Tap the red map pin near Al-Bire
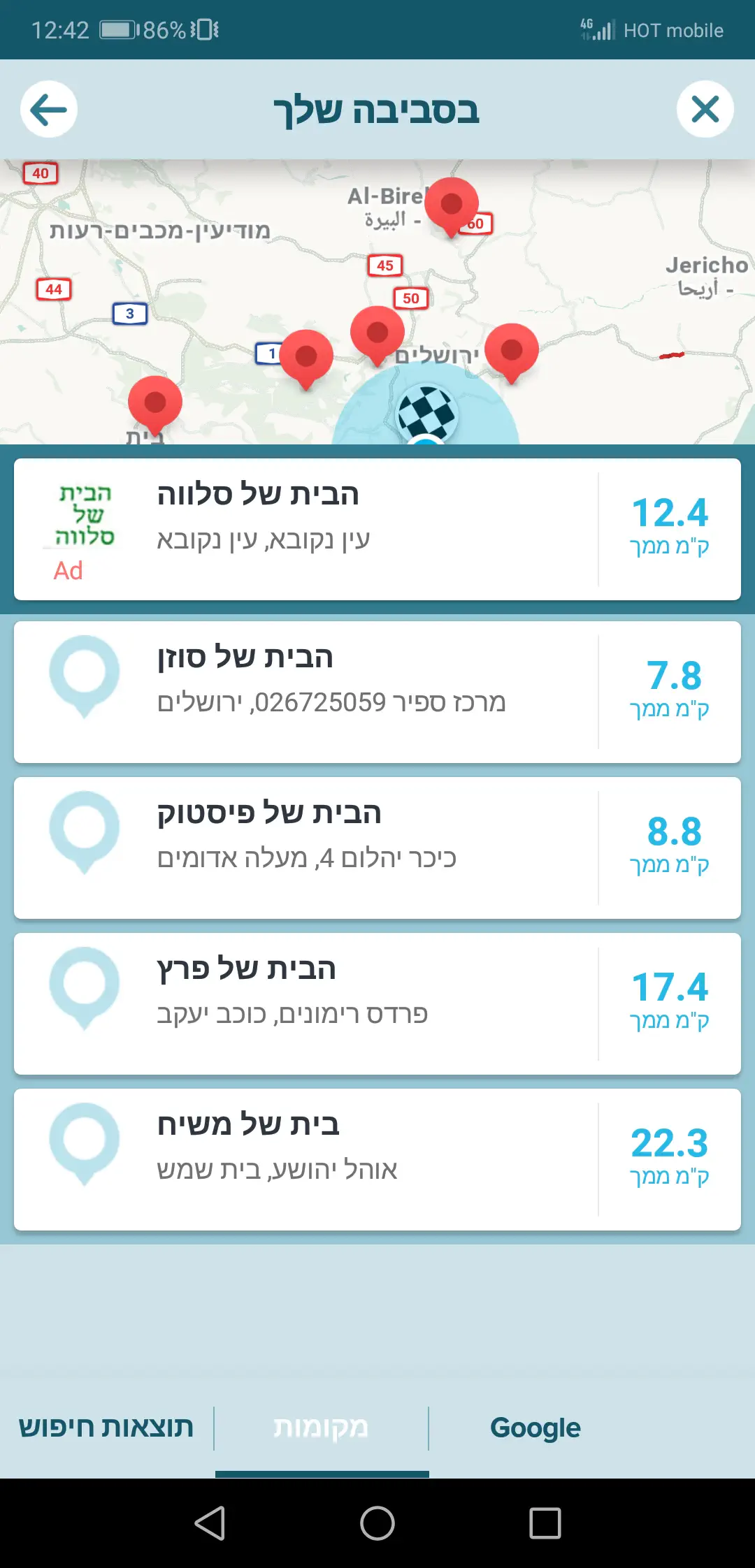Screen dimensions: 755x1568 point(452,205)
